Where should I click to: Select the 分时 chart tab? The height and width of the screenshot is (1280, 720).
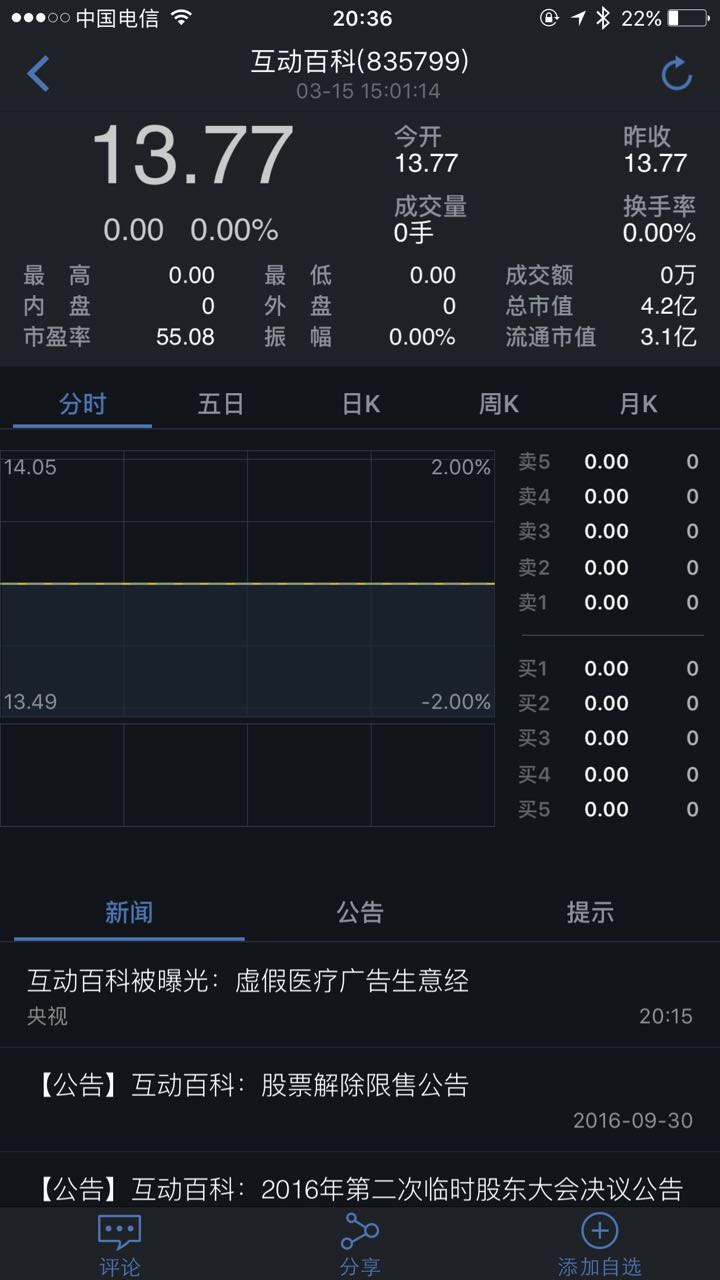82,404
